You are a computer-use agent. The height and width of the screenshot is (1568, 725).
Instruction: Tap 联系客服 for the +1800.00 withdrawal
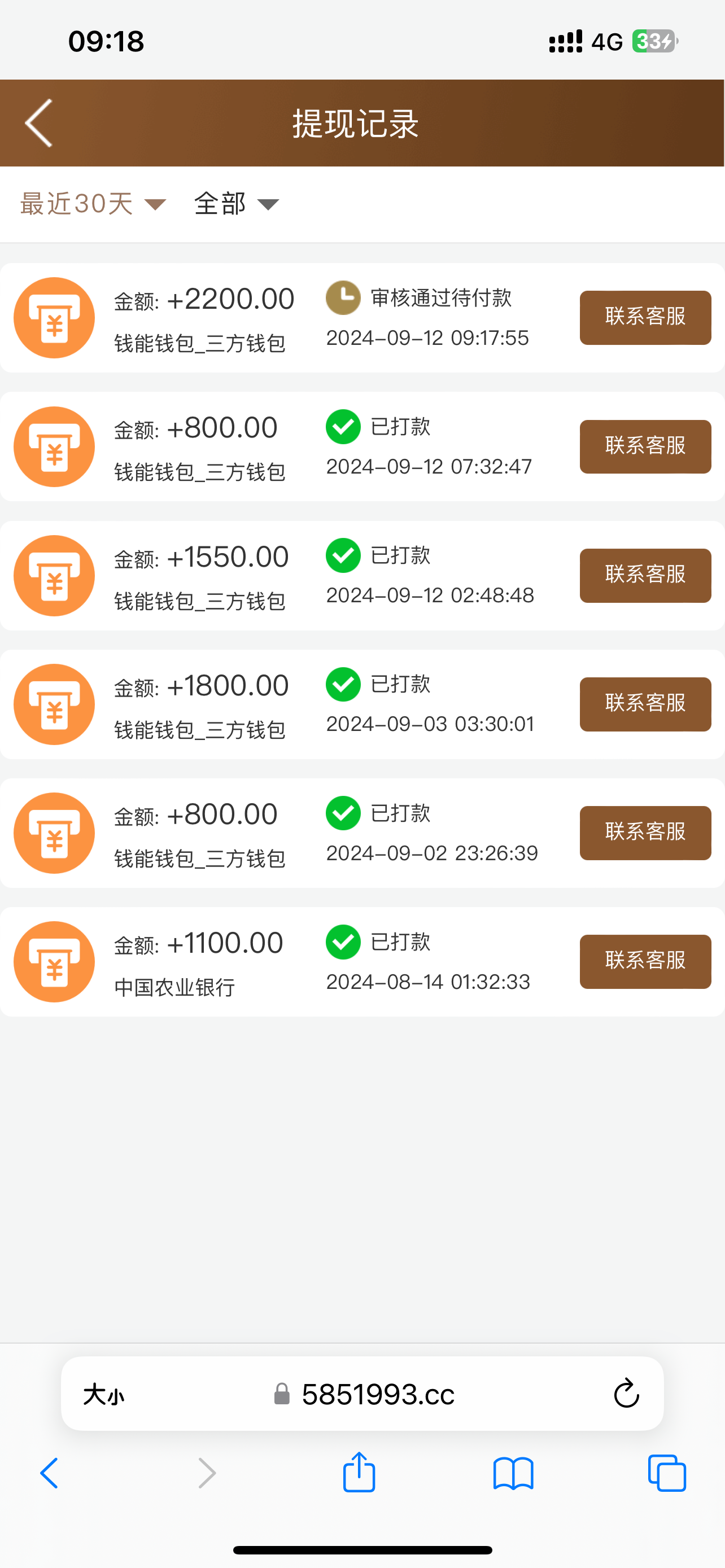coord(645,704)
